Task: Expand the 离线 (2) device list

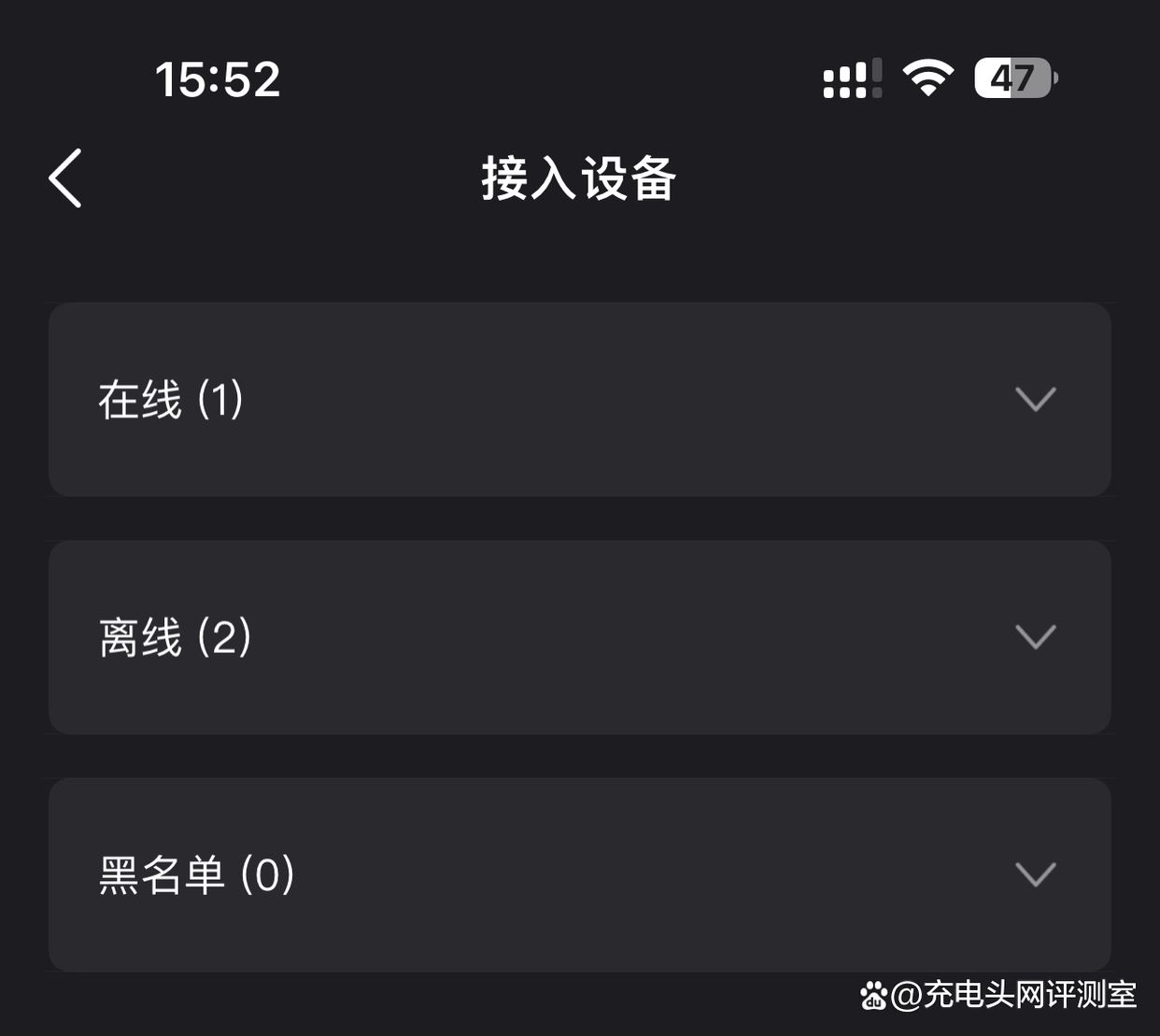Action: coord(1035,637)
